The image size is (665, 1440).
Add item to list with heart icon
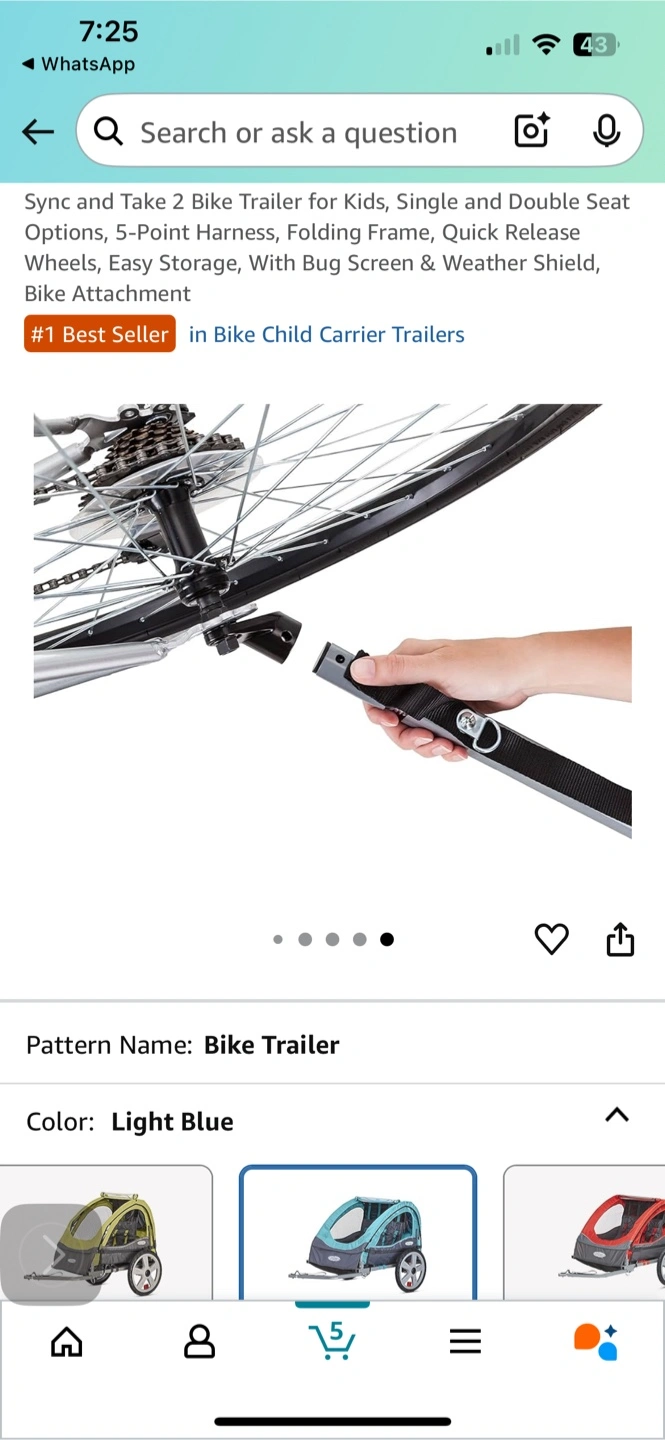coord(551,939)
